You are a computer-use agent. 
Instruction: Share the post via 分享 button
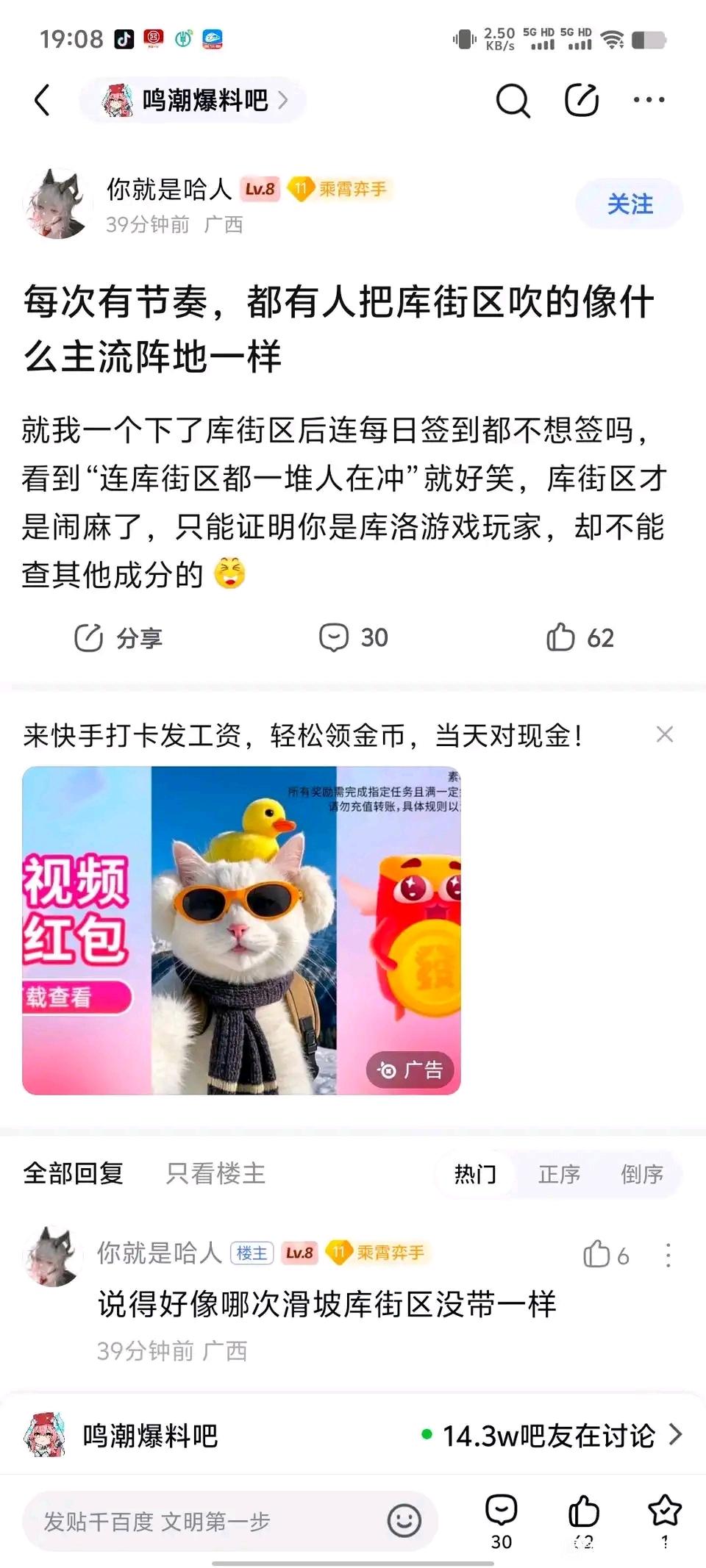click(x=119, y=637)
